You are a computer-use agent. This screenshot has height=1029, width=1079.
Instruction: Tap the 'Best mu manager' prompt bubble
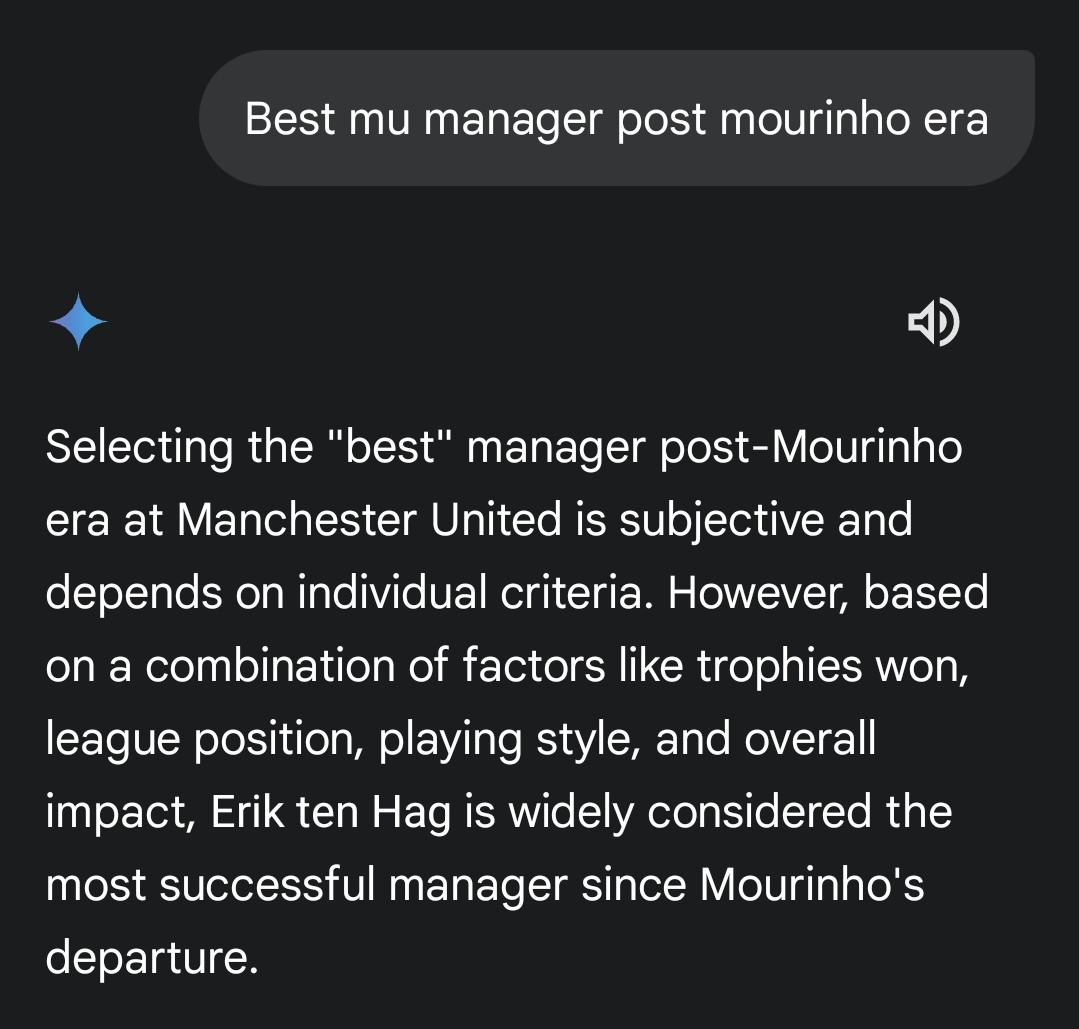coord(616,119)
